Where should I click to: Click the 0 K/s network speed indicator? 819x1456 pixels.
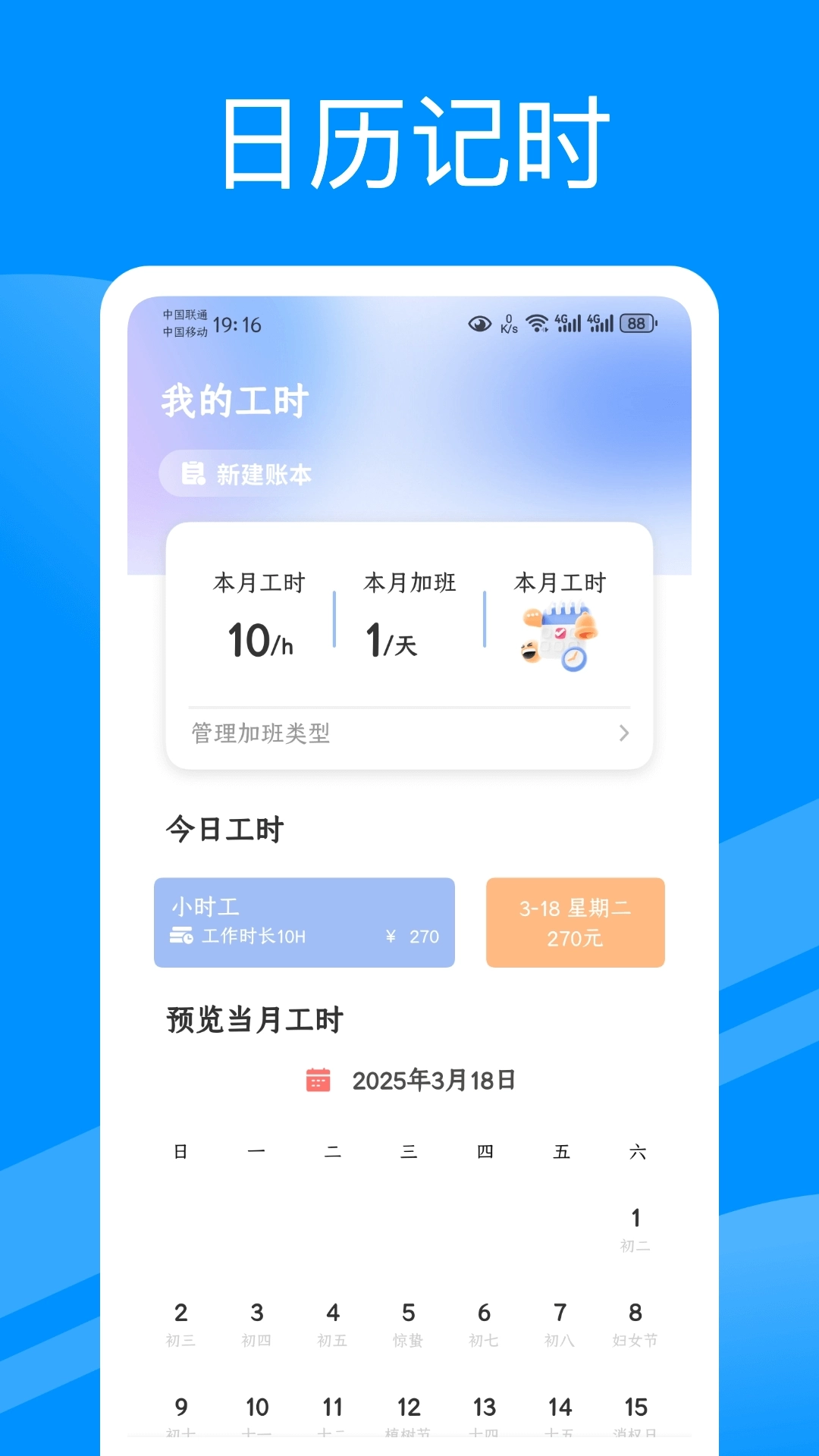tap(508, 322)
